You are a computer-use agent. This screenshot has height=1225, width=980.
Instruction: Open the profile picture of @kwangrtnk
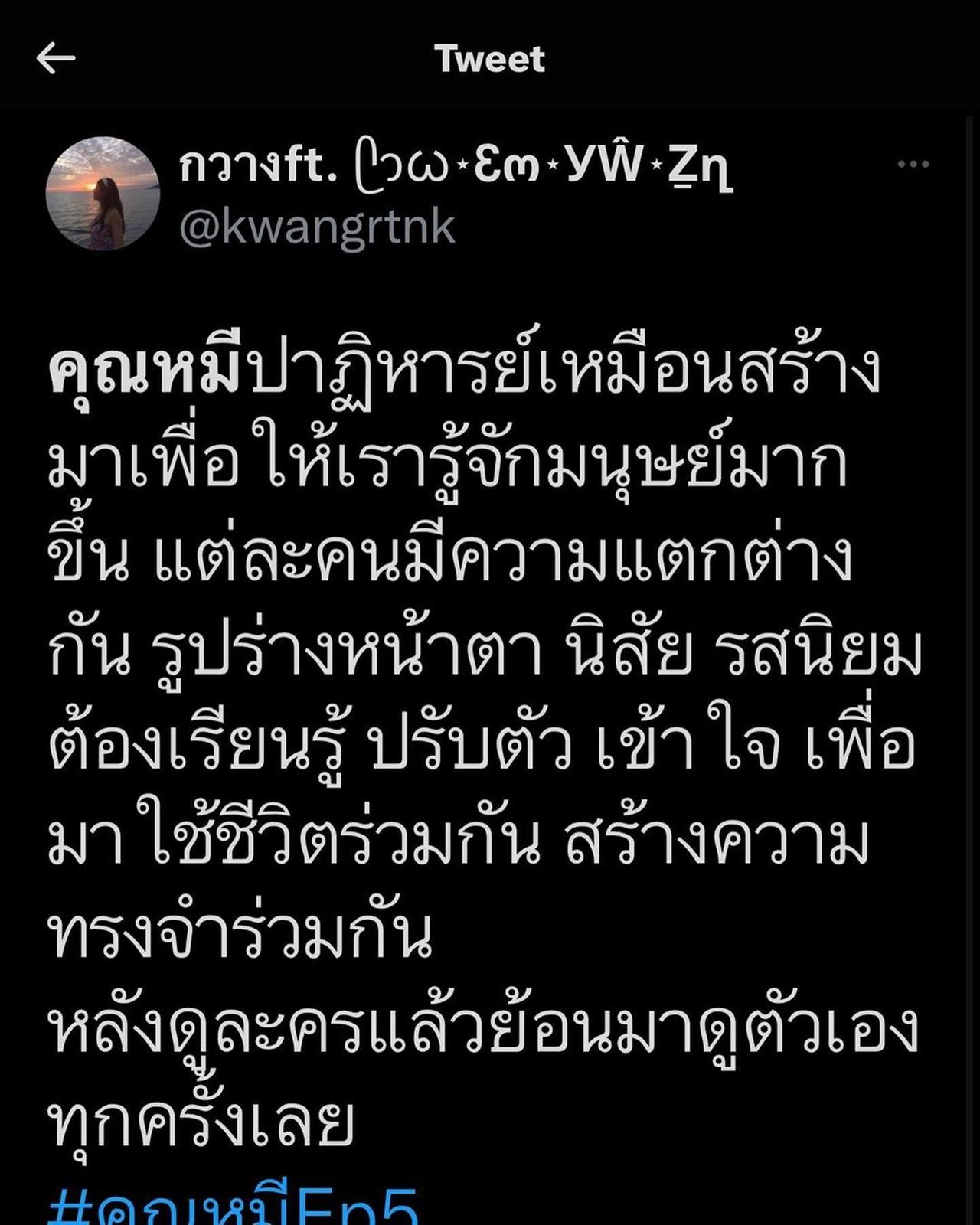point(103,194)
